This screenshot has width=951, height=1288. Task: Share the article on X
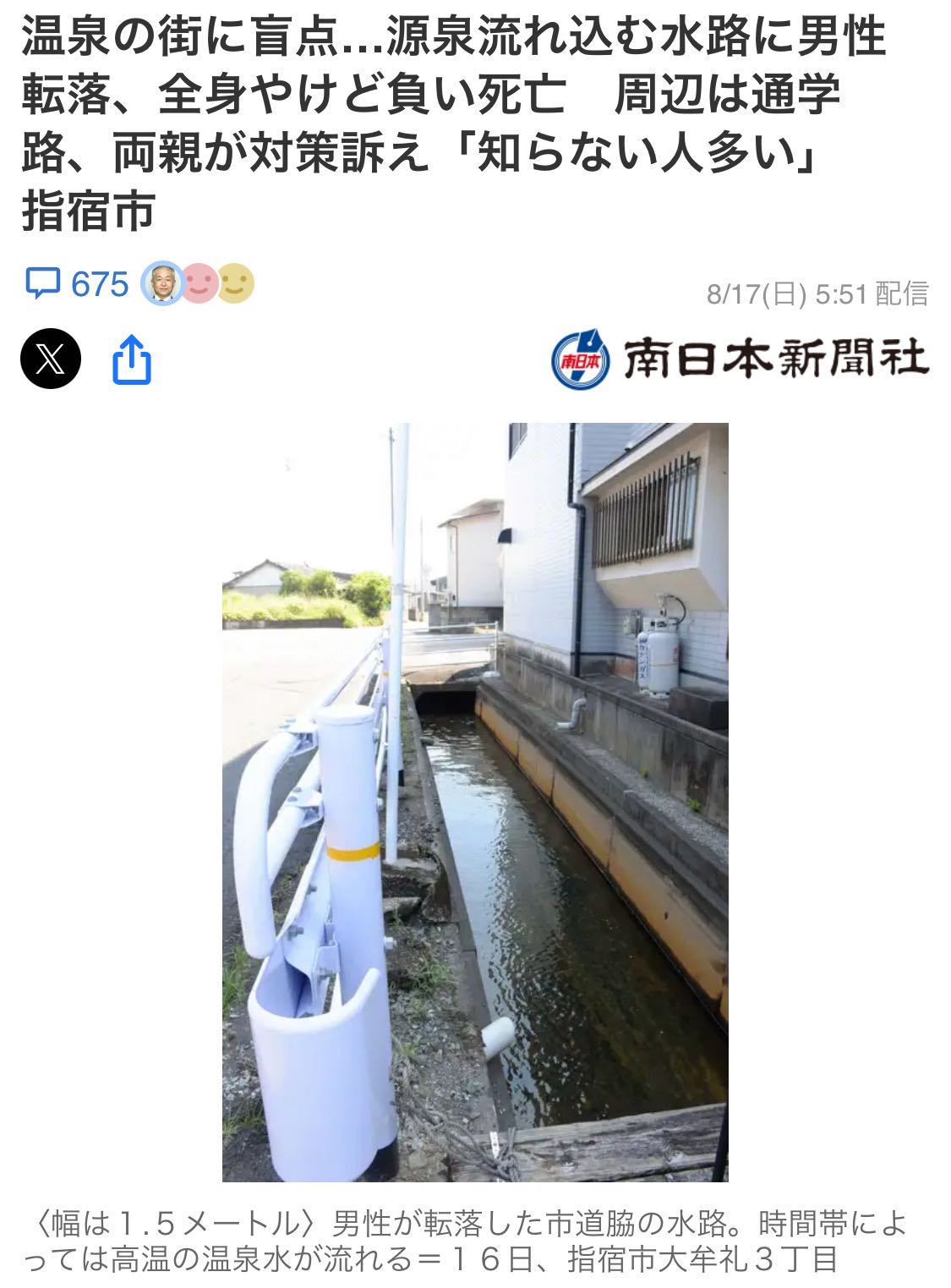51,359
